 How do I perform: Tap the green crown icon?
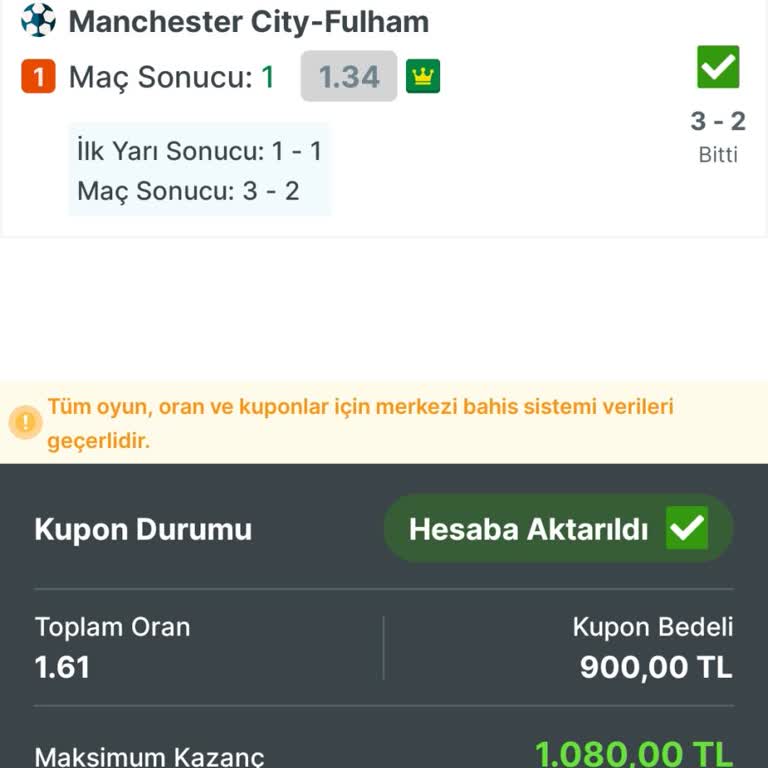(x=423, y=77)
